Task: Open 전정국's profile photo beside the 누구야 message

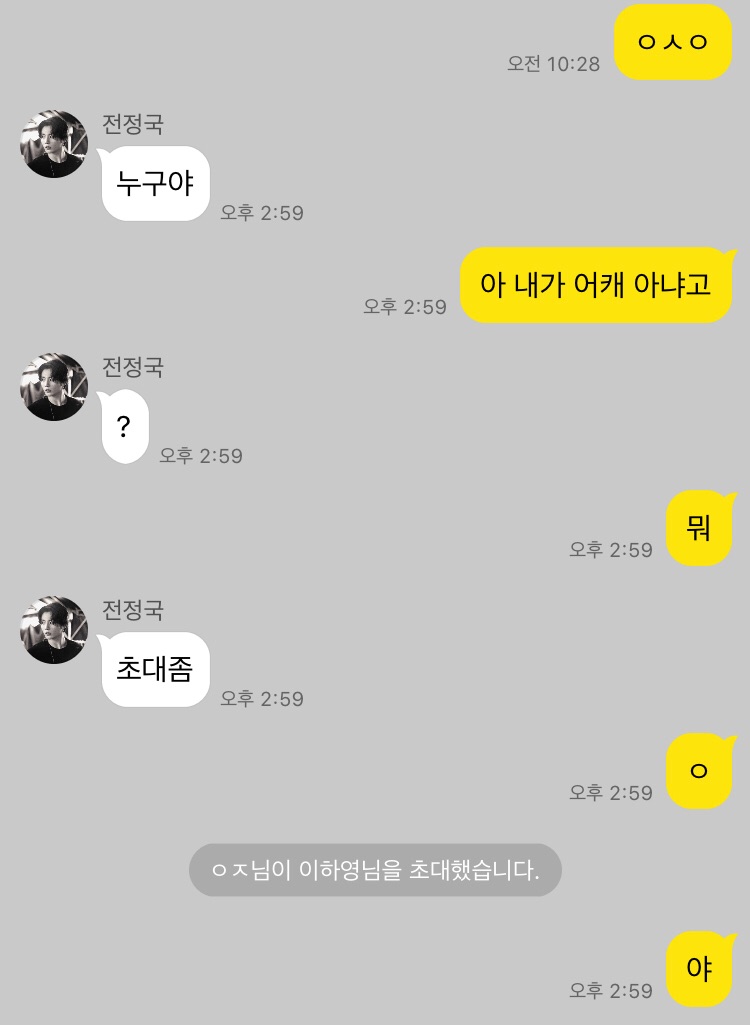Action: pos(54,144)
